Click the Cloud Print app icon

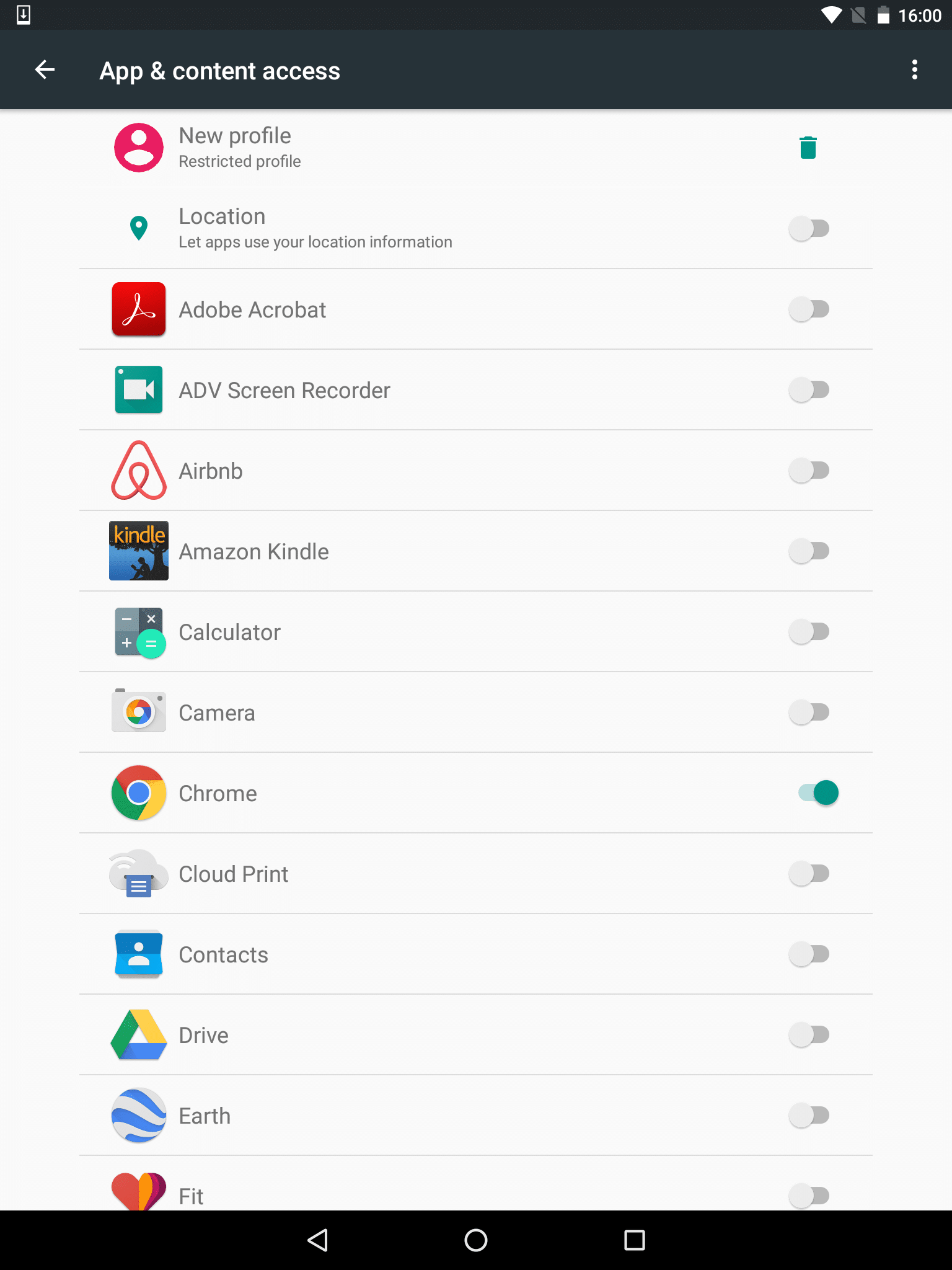[x=138, y=873]
